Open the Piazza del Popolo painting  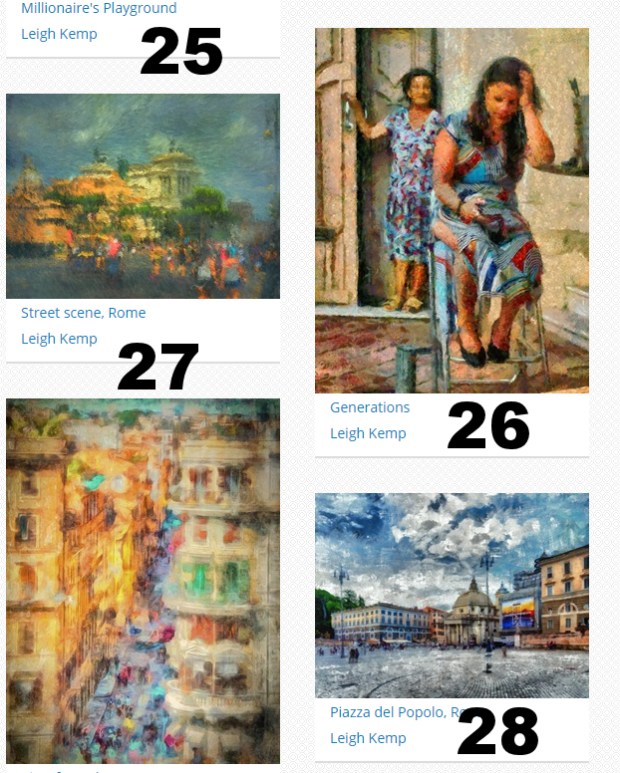(x=451, y=595)
